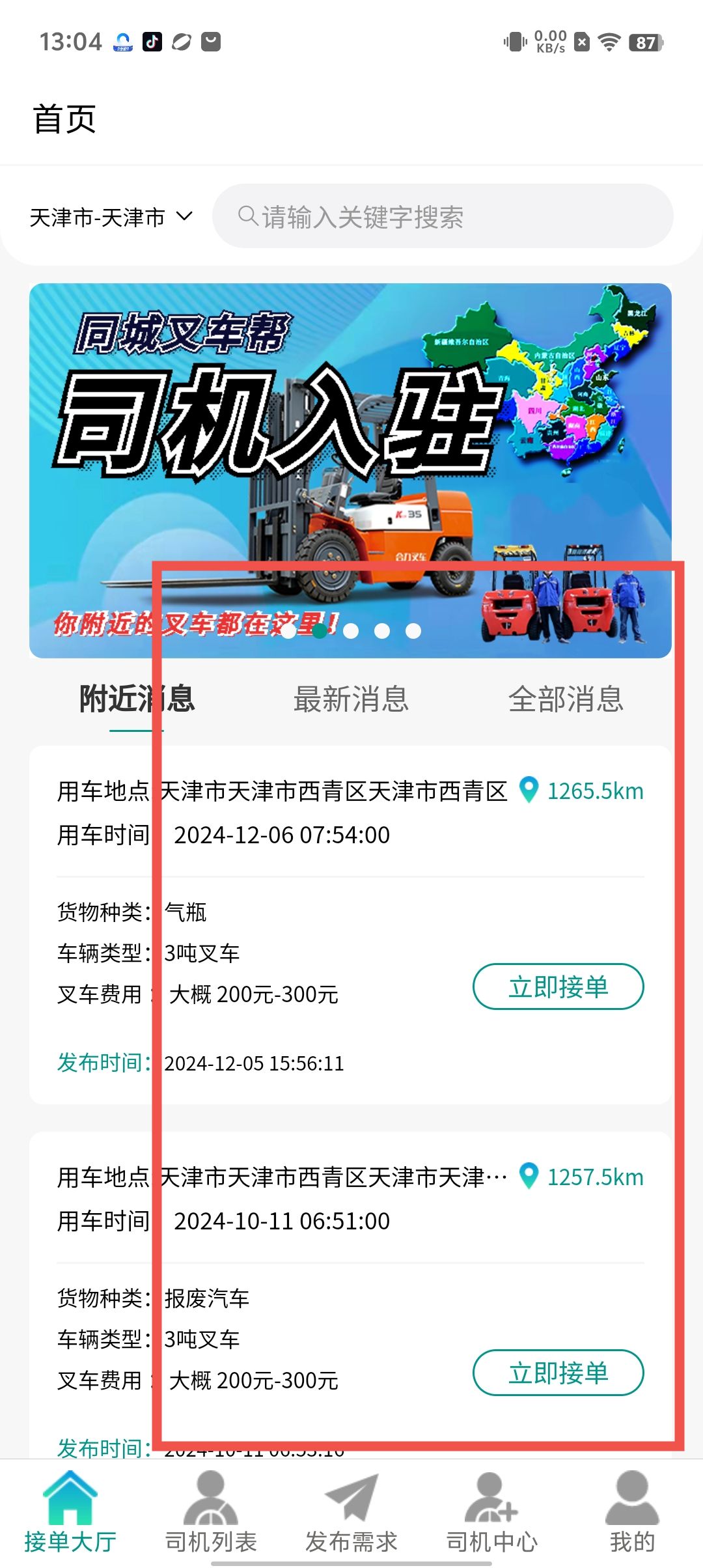Open the order card at 1265.5km
This screenshot has height=1568, width=703.
coord(350,925)
